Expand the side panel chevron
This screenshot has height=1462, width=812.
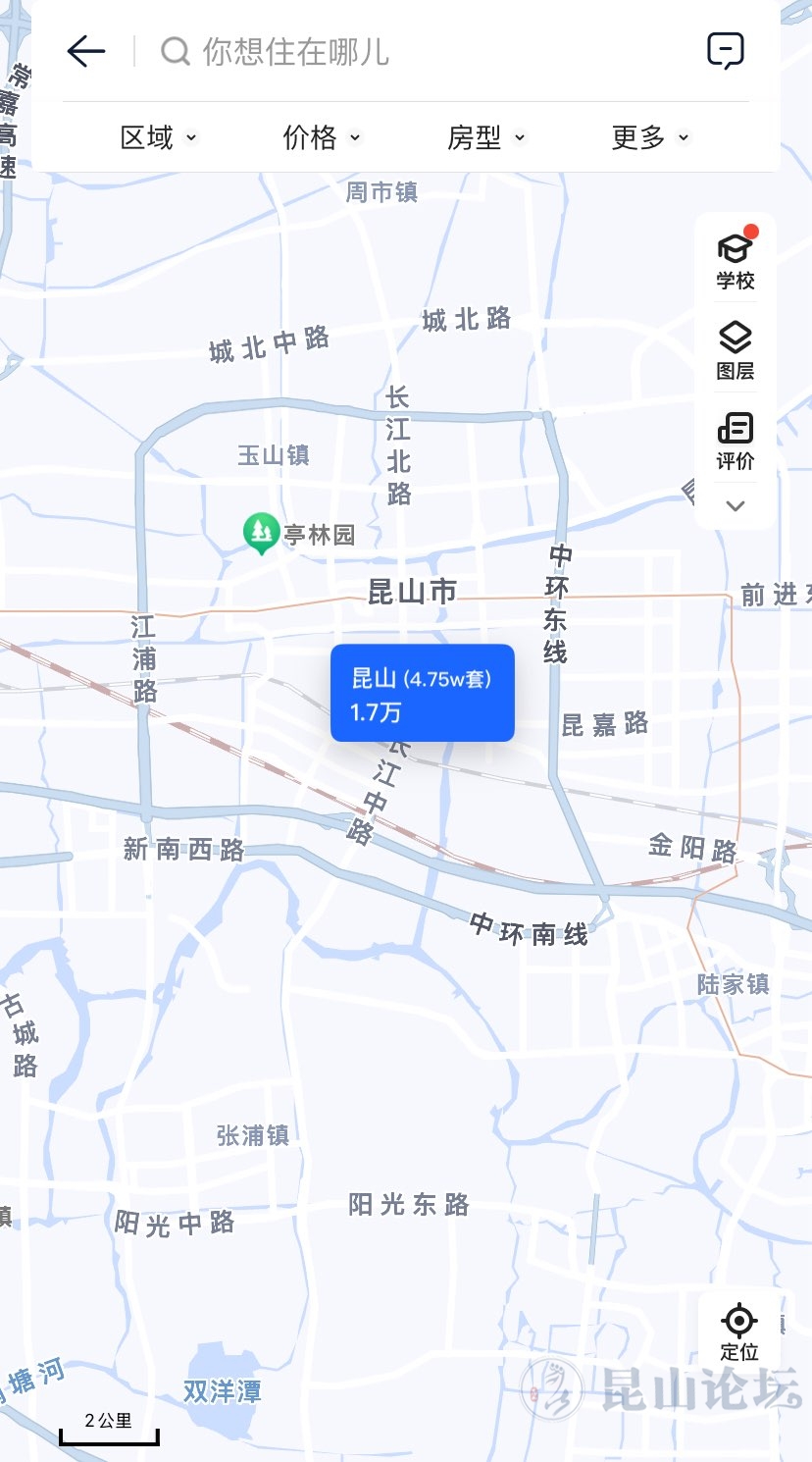point(736,506)
